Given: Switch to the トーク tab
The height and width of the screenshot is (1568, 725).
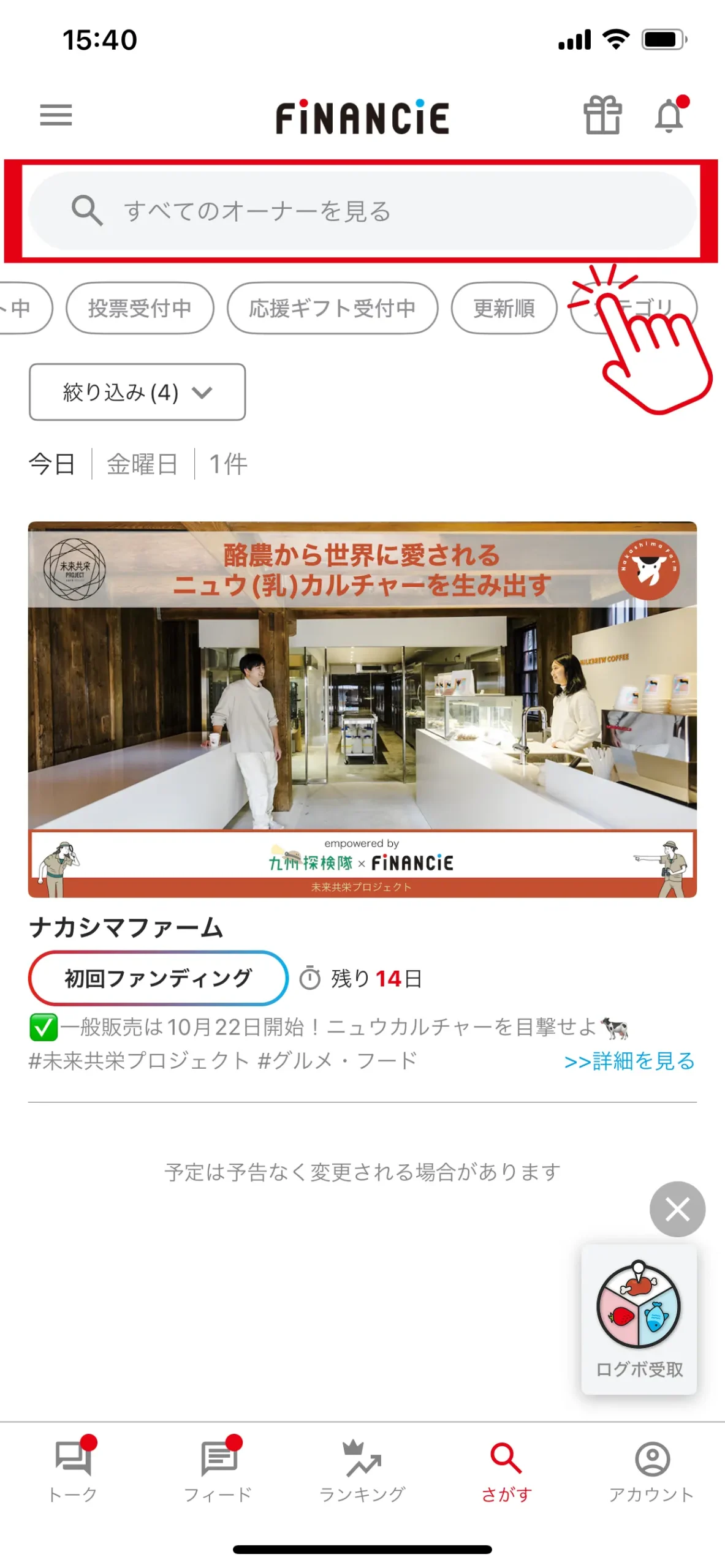Looking at the screenshot, I should (x=73, y=1470).
